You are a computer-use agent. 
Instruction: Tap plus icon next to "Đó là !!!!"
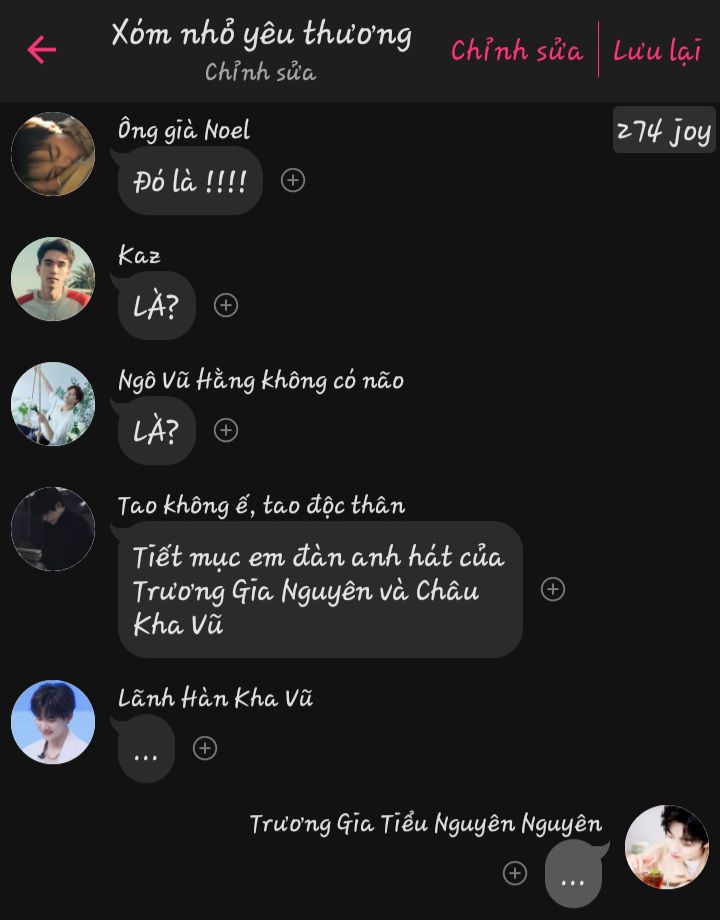click(292, 180)
